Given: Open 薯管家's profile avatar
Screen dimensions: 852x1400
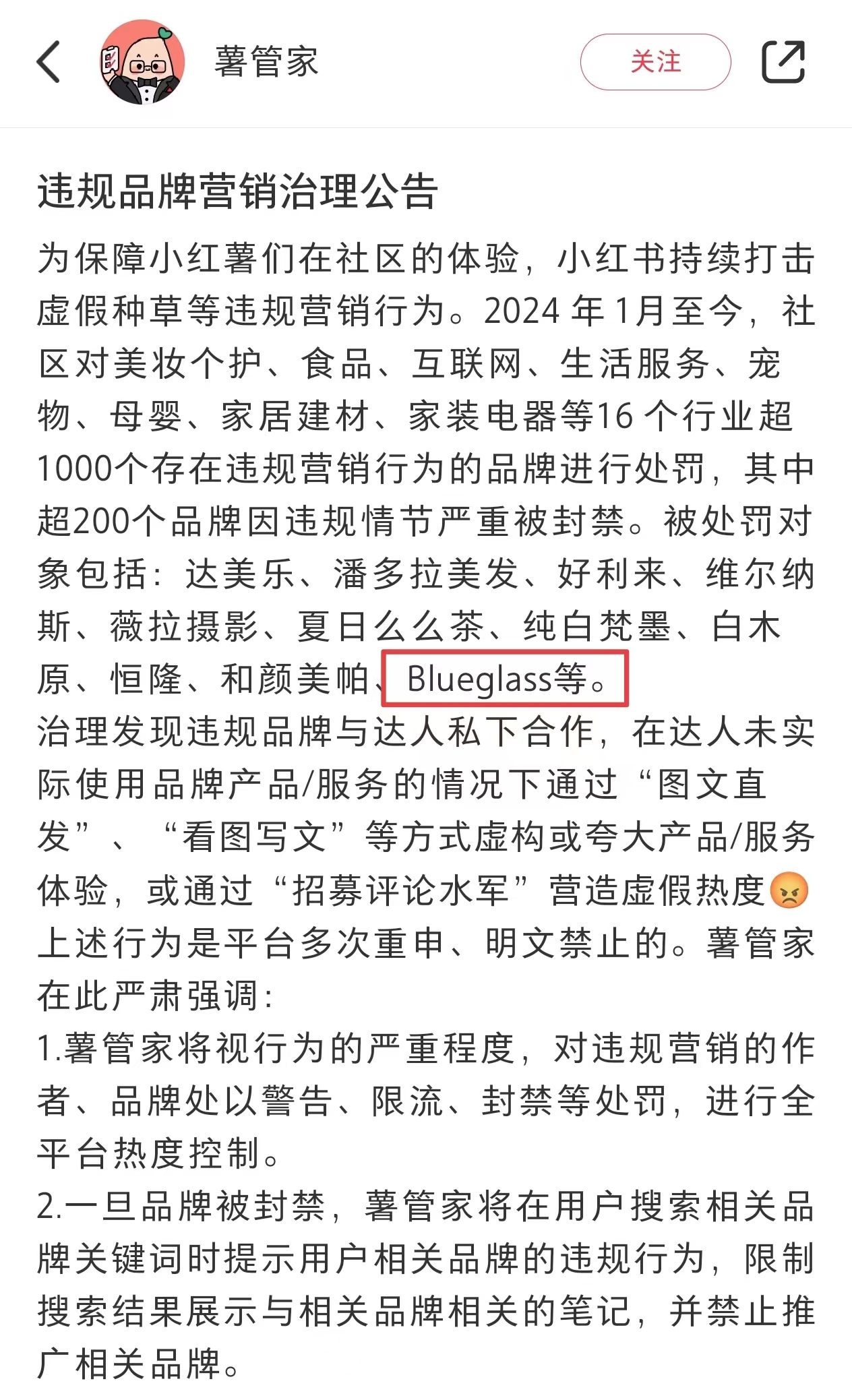Looking at the screenshot, I should (x=142, y=62).
